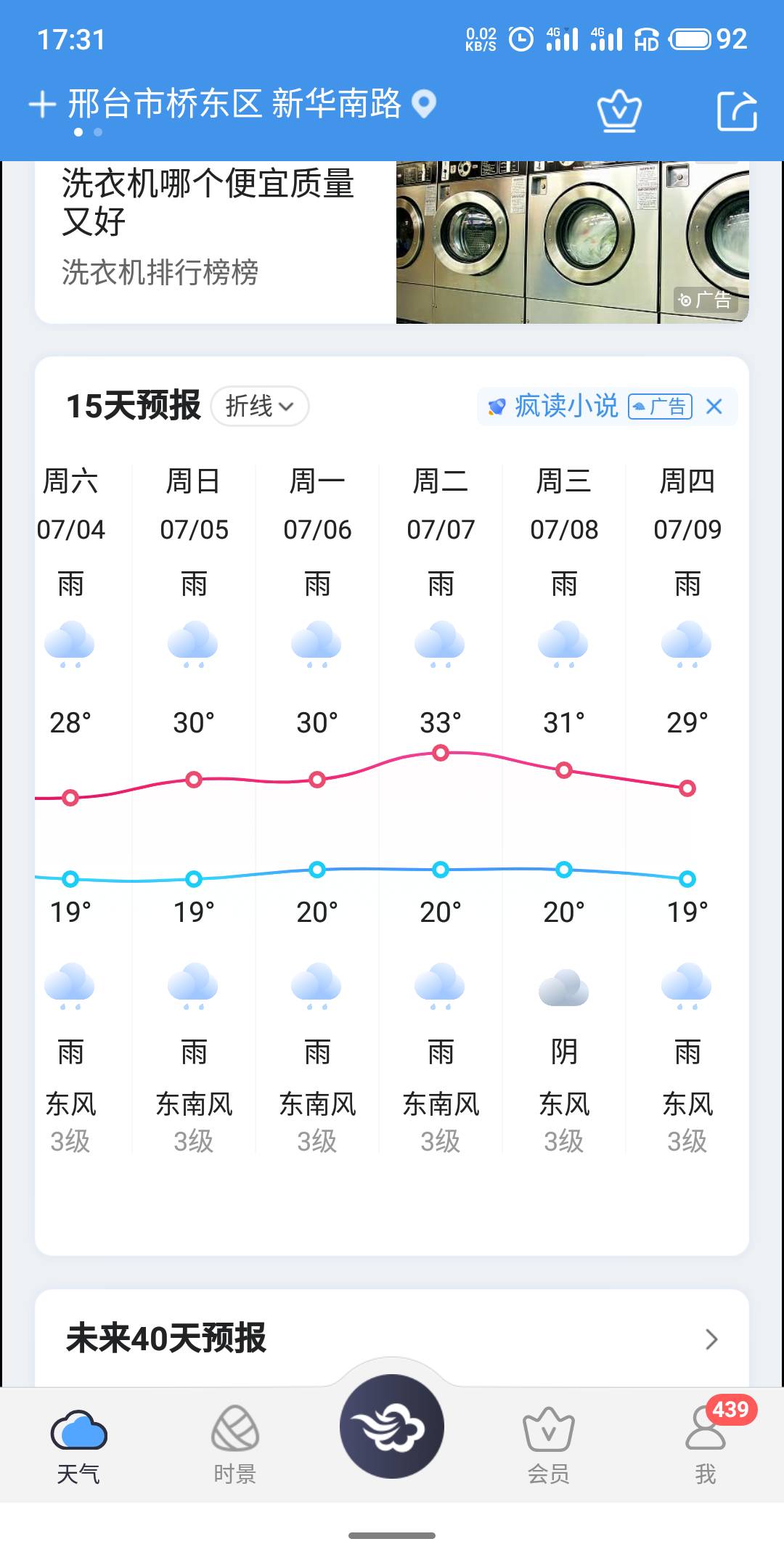Open location 邢台市桥东区 新华南路 title

[234, 104]
